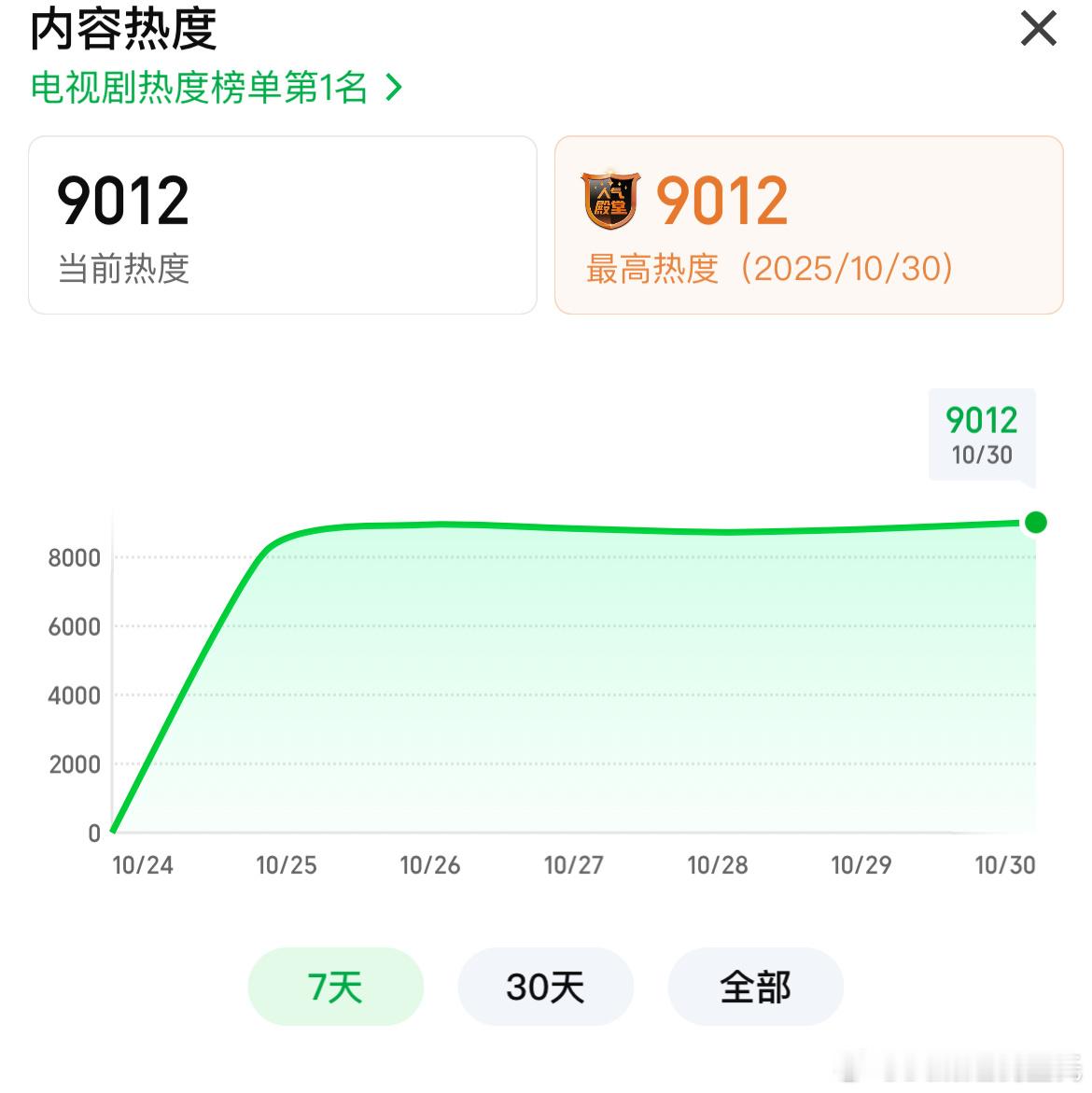Select the 7天 time range
Image resolution: width=1092 pixels, height=1093 pixels.
[x=335, y=986]
